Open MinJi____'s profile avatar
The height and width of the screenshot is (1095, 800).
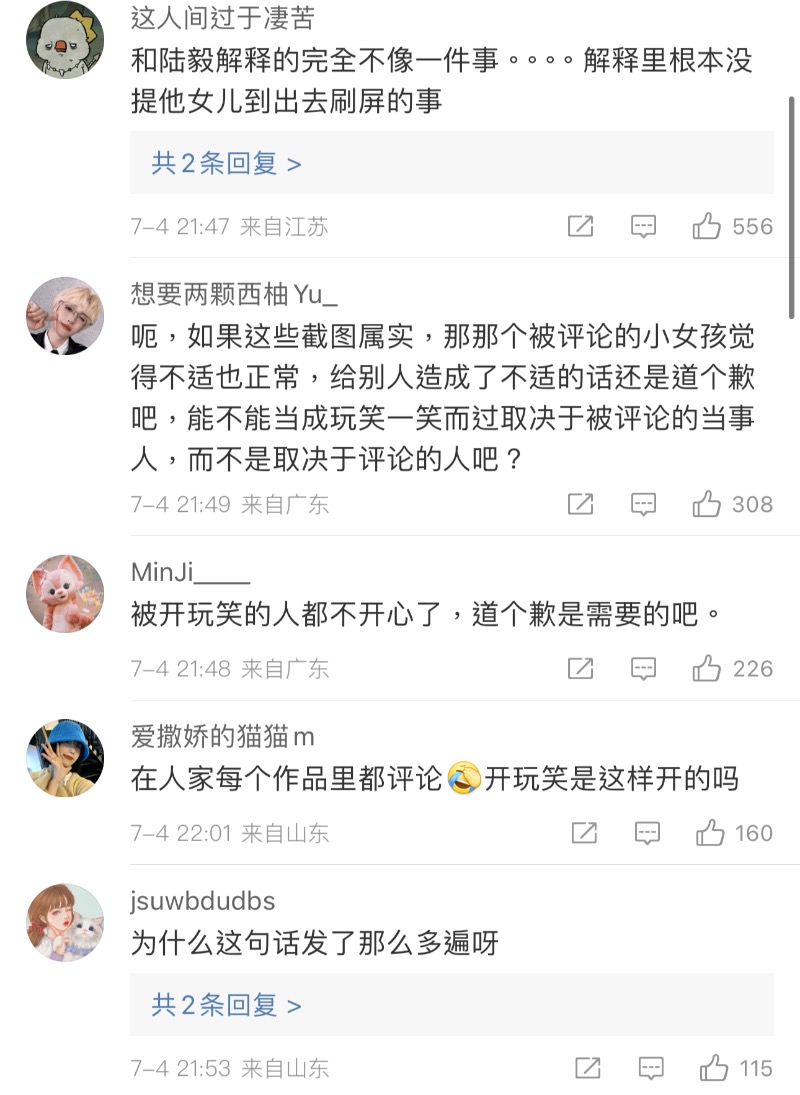[65, 594]
